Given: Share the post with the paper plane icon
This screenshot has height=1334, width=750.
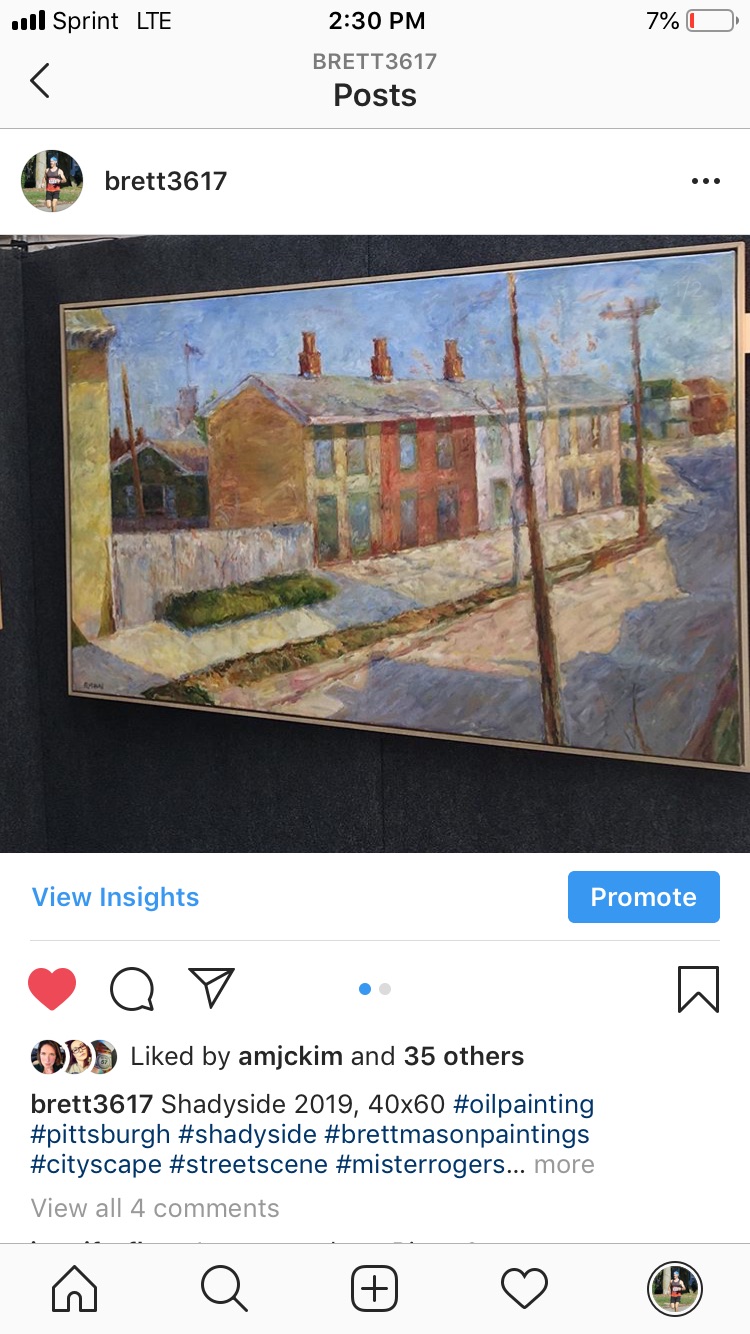Looking at the screenshot, I should coord(211,987).
